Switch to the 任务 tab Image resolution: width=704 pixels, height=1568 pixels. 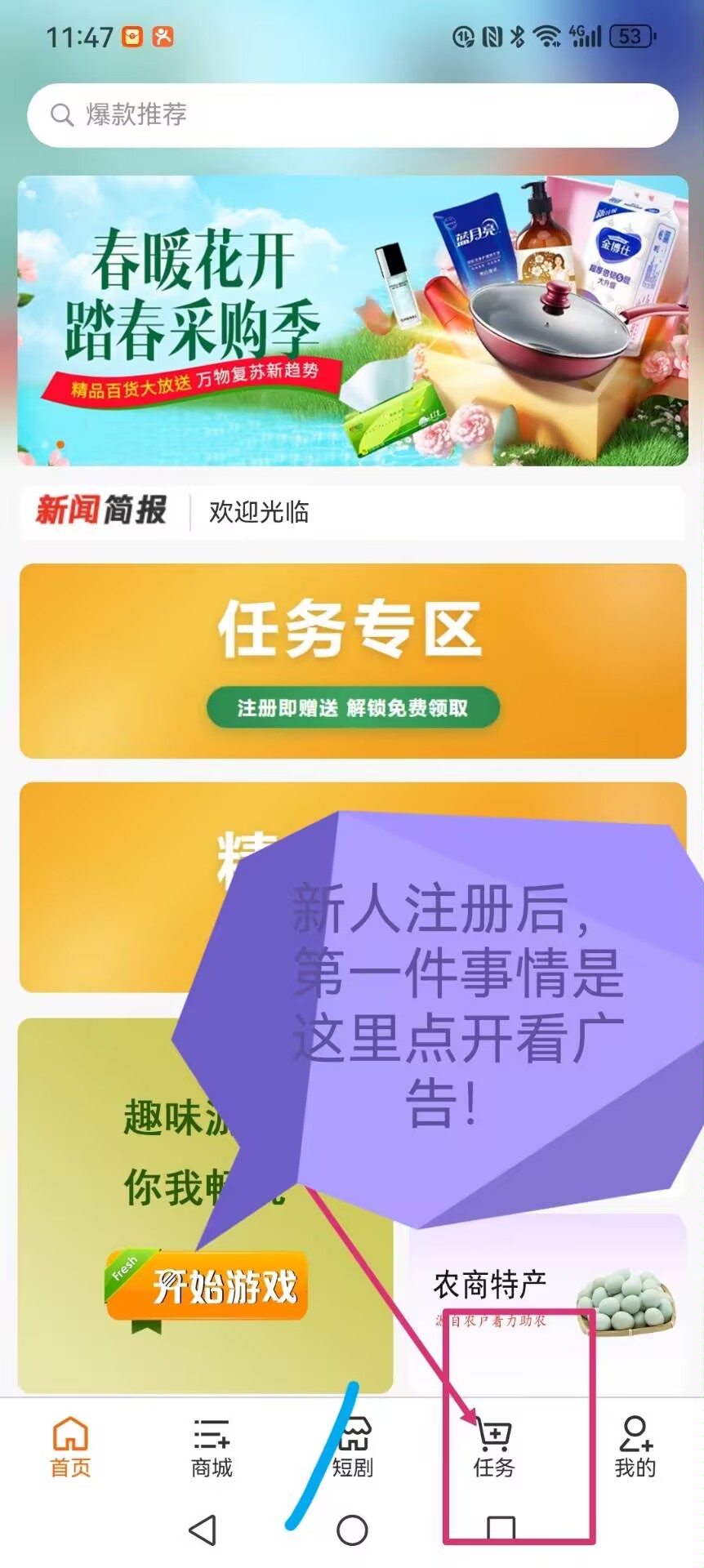pyautogui.click(x=494, y=1448)
